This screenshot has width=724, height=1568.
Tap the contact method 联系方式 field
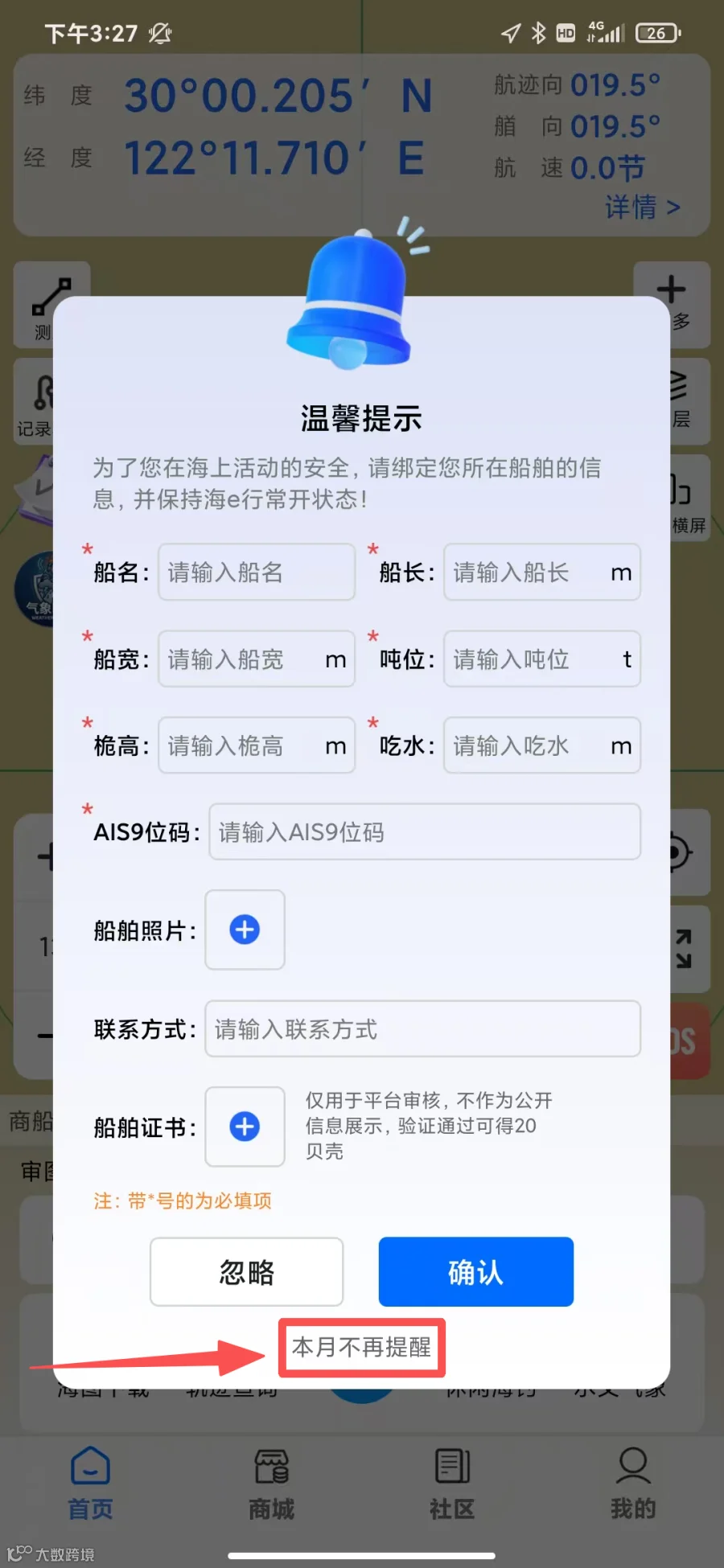(422, 1028)
